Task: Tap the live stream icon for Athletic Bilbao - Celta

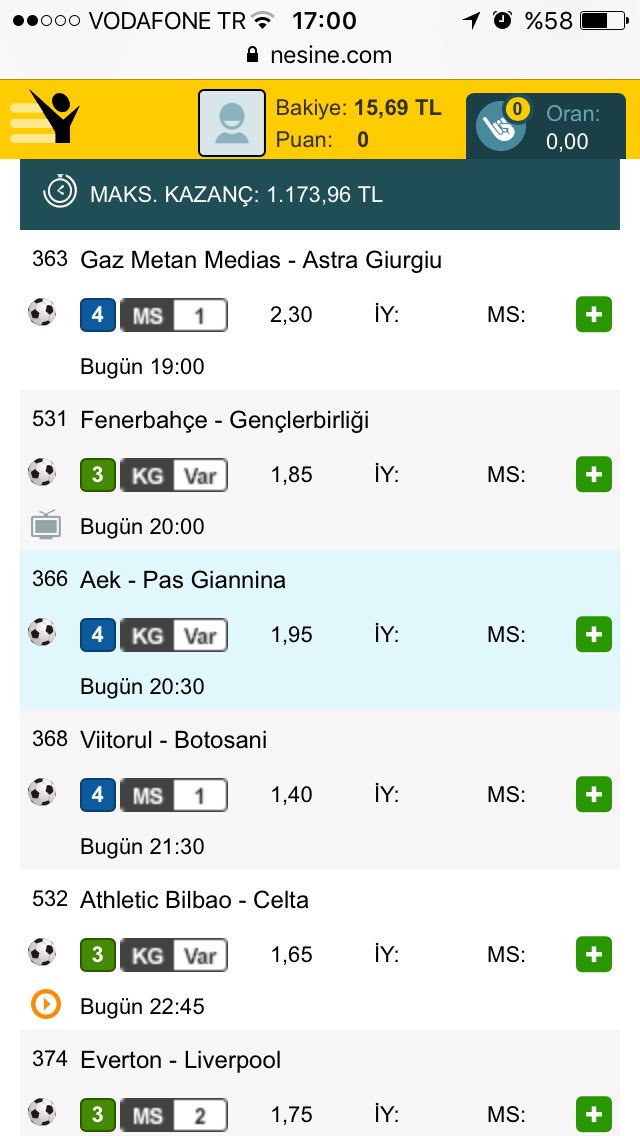Action: click(x=46, y=1005)
